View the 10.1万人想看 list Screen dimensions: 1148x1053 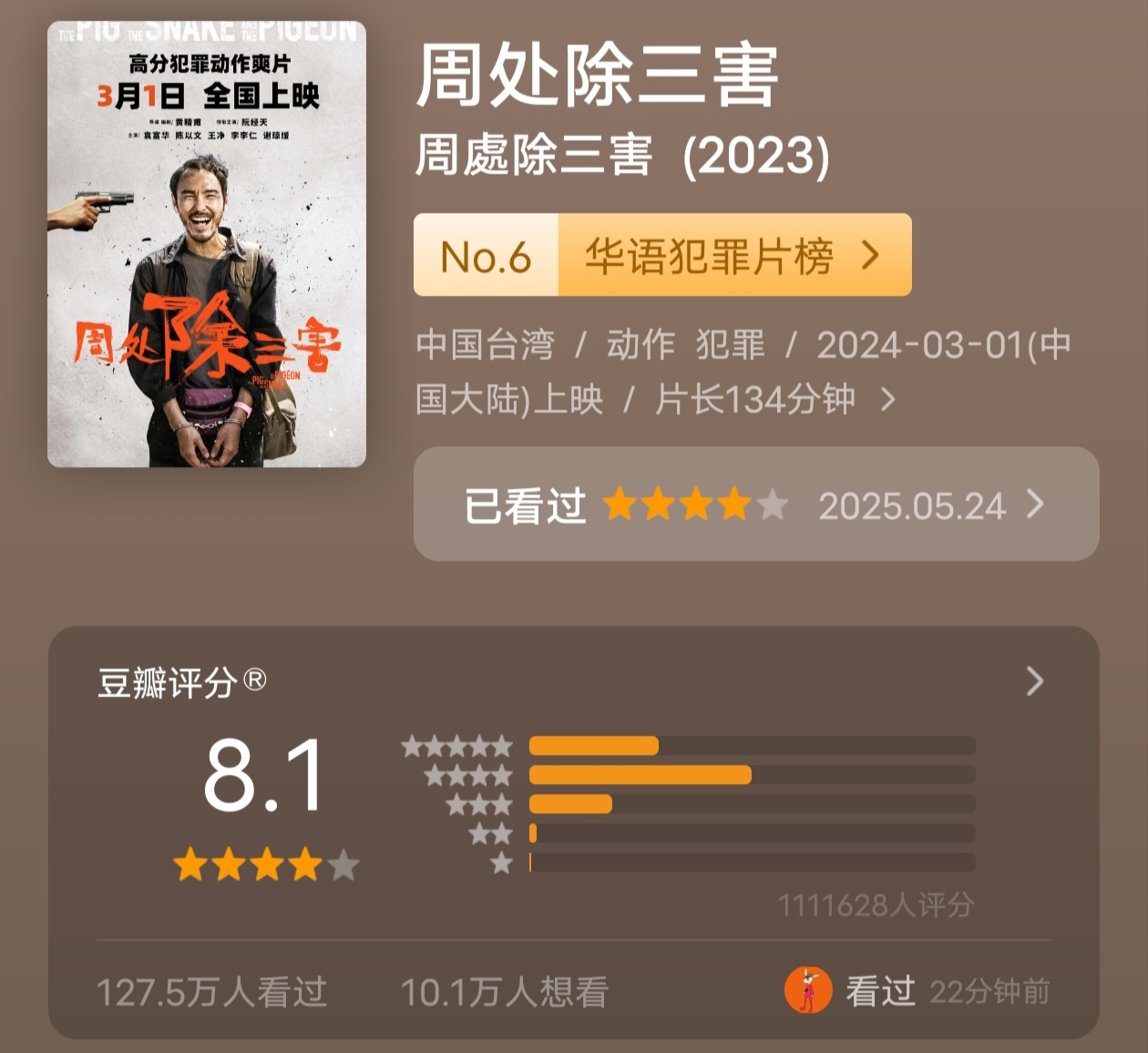504,992
